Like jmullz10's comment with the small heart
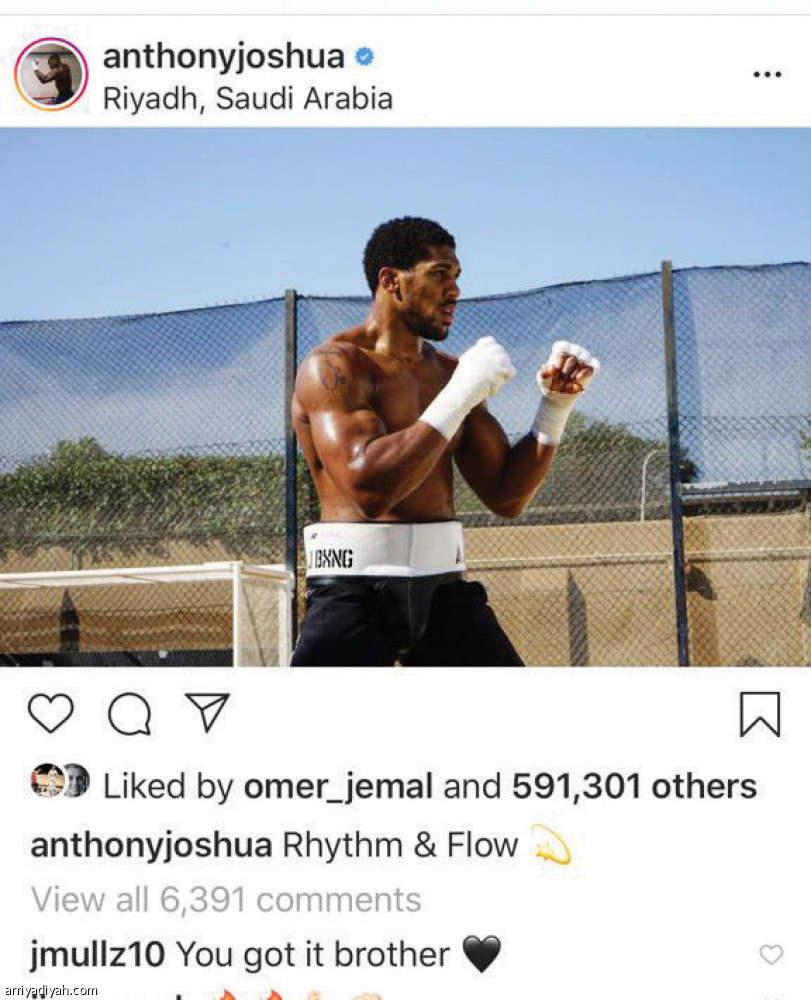 [x=771, y=955]
